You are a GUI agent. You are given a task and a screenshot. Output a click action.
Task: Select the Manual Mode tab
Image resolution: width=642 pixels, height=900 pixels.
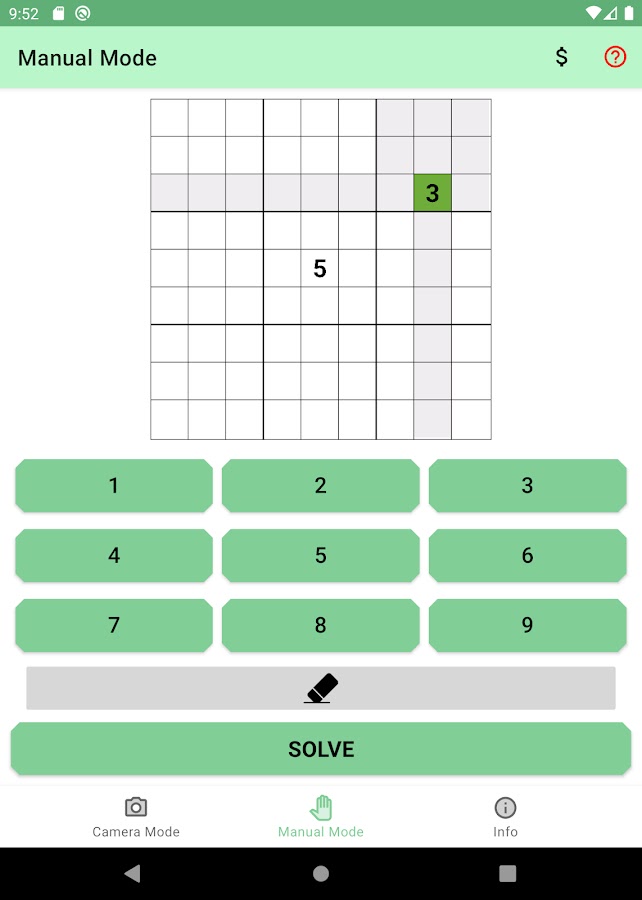(321, 817)
